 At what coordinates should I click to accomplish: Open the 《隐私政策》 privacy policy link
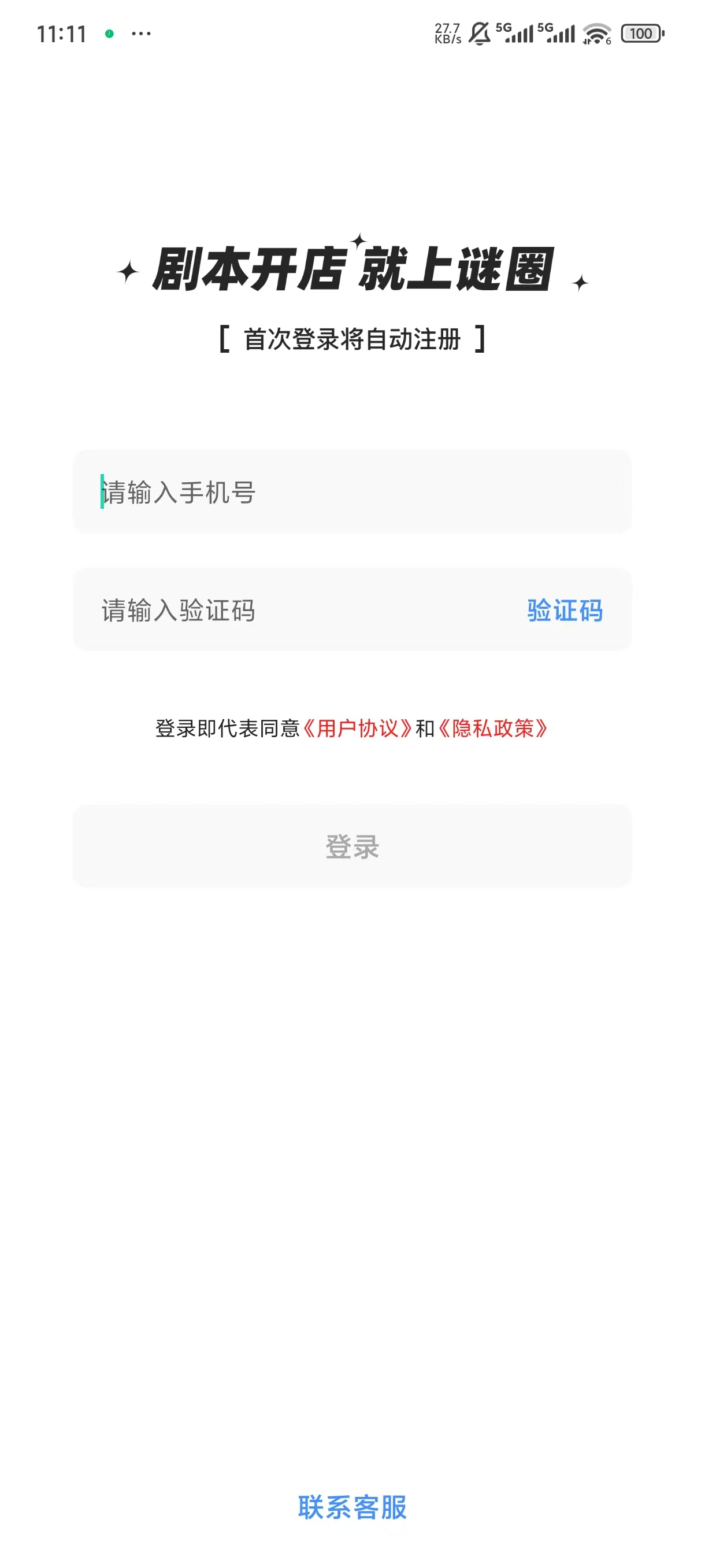click(x=492, y=728)
